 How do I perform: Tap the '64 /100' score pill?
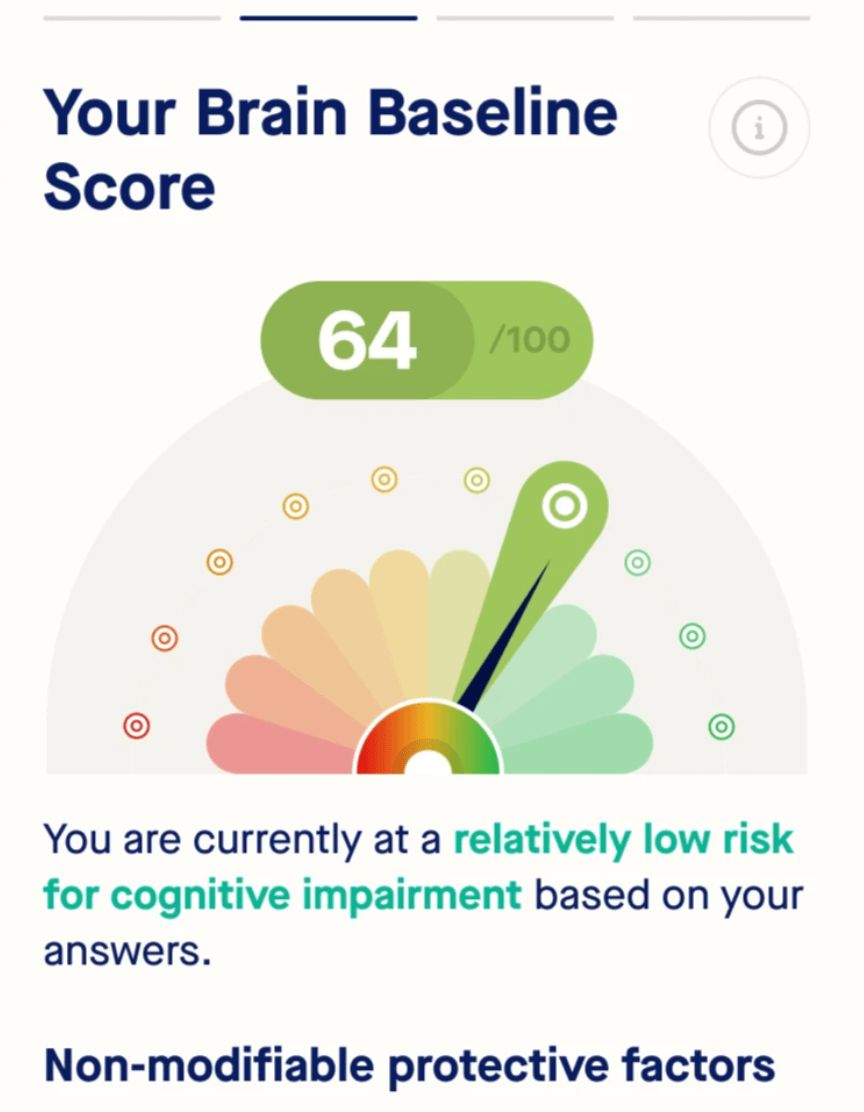(x=424, y=340)
